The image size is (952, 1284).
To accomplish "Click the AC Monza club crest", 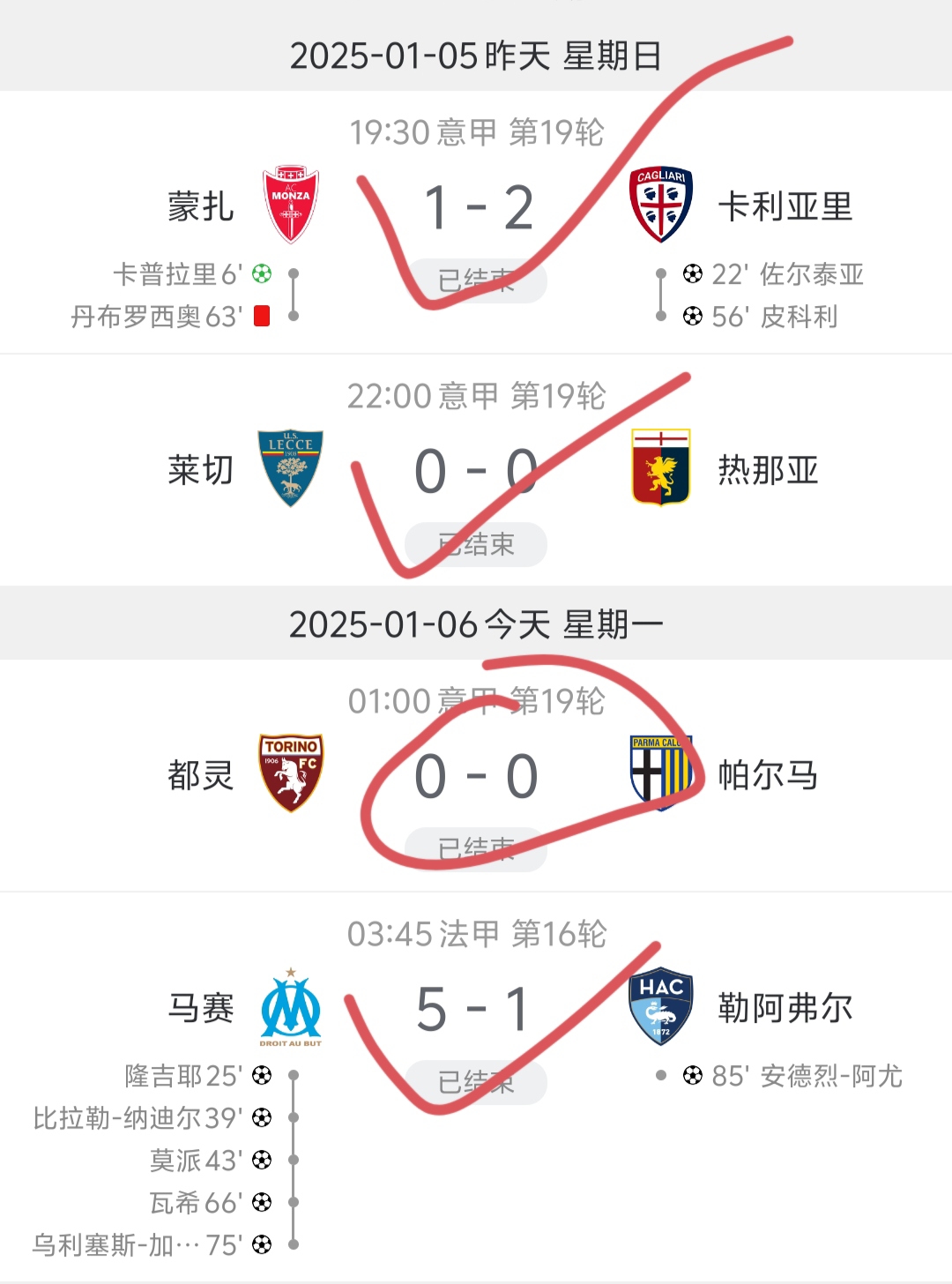I will [292, 204].
